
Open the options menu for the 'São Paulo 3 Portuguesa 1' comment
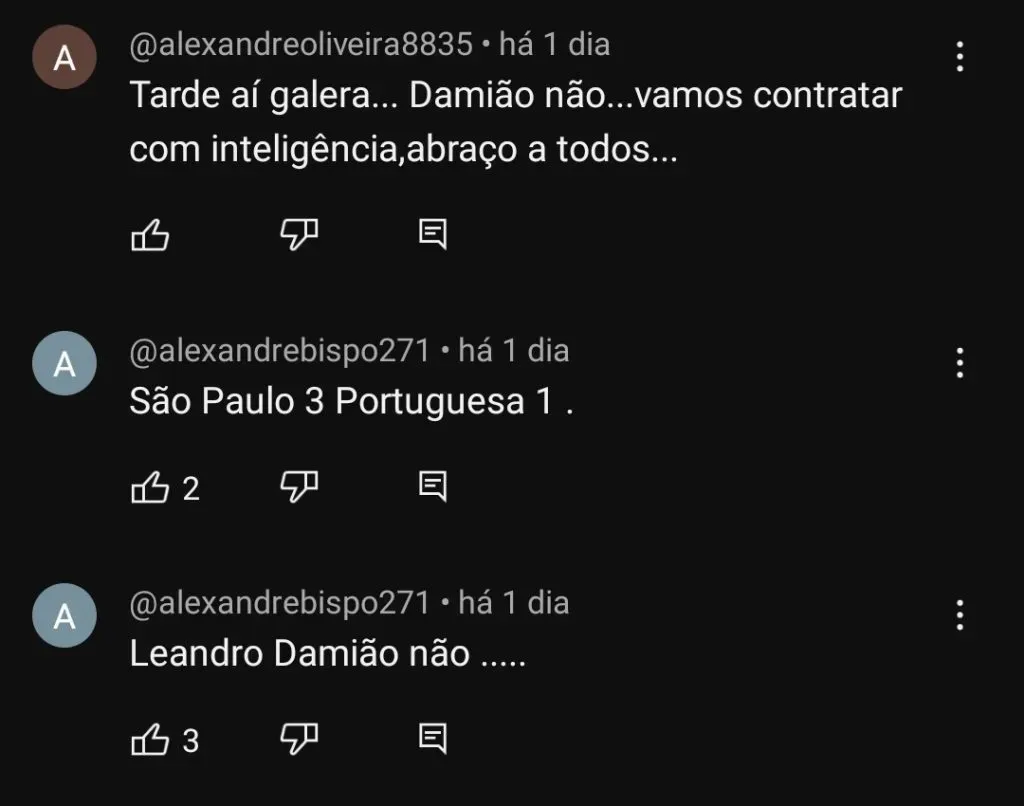pos(959,363)
